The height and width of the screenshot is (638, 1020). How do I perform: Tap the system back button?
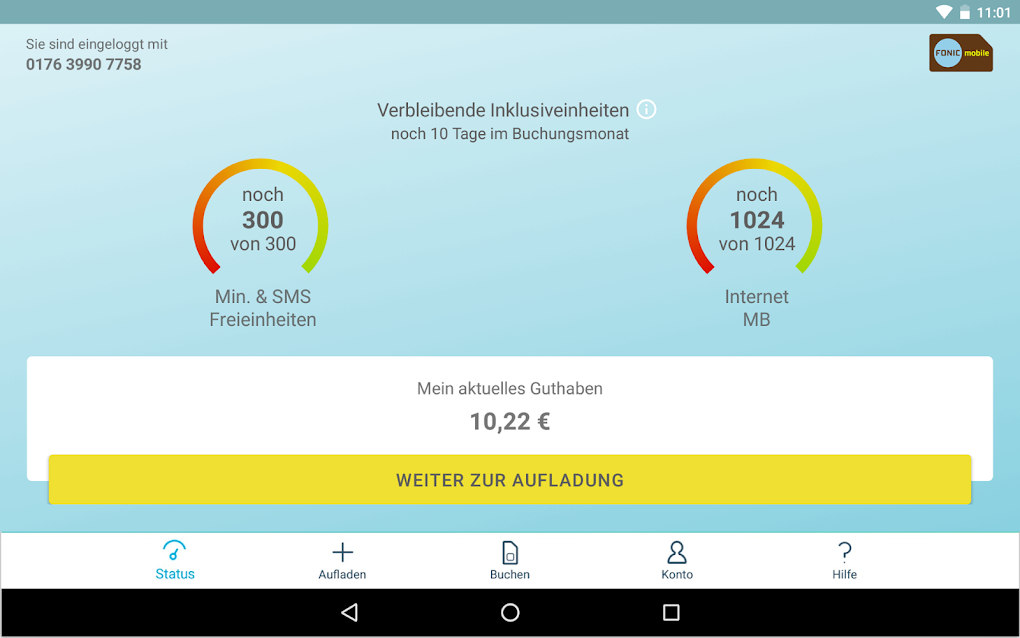point(349,612)
